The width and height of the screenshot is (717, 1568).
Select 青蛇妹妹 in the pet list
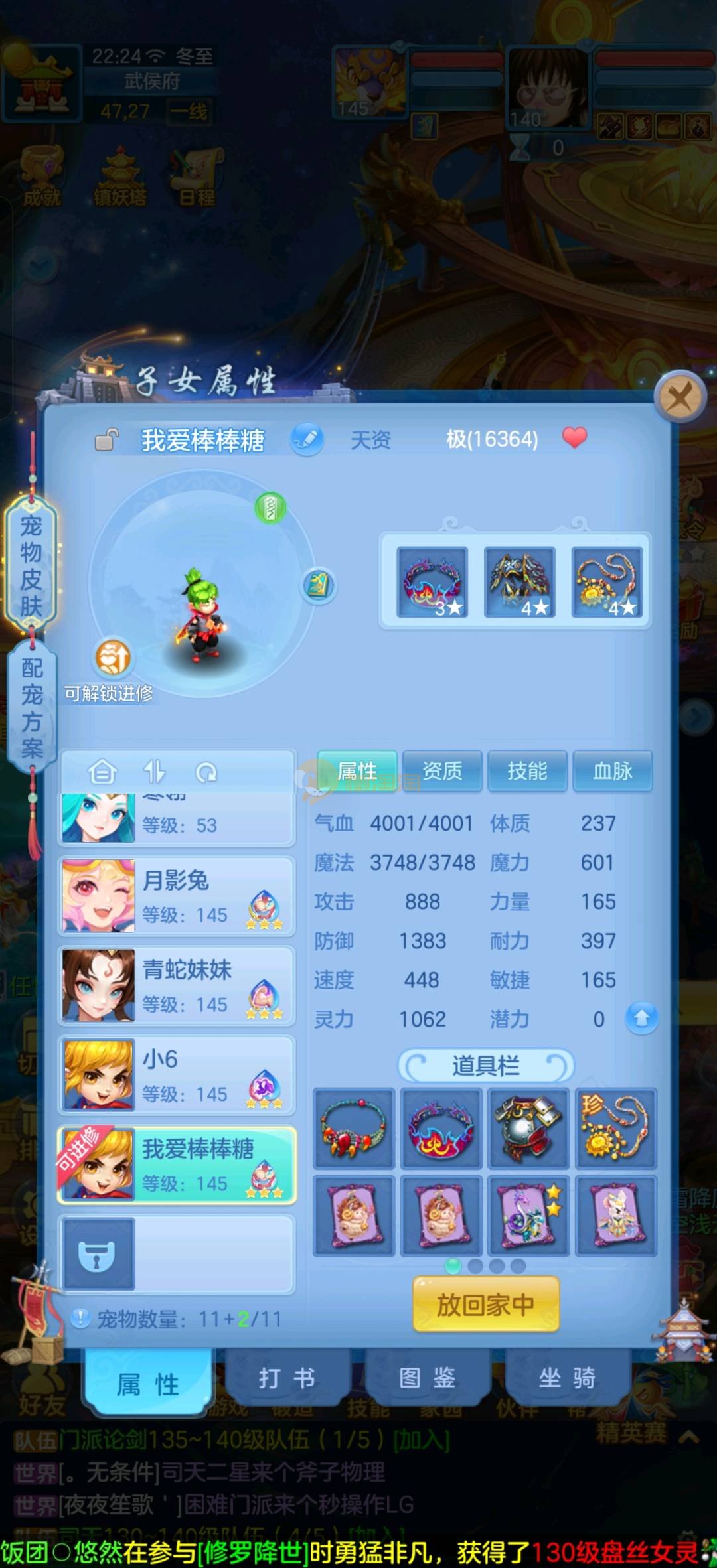coord(177,985)
